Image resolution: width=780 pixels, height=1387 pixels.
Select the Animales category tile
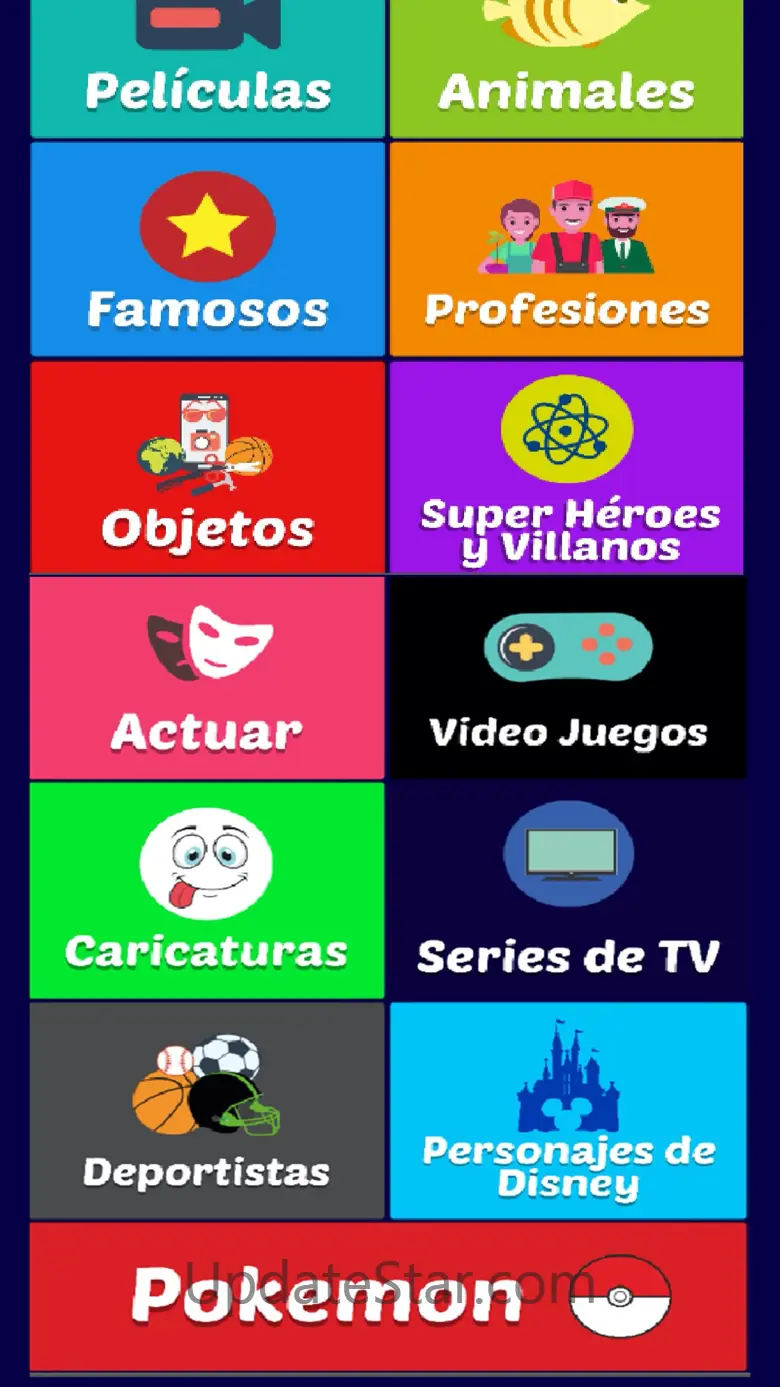tap(566, 68)
